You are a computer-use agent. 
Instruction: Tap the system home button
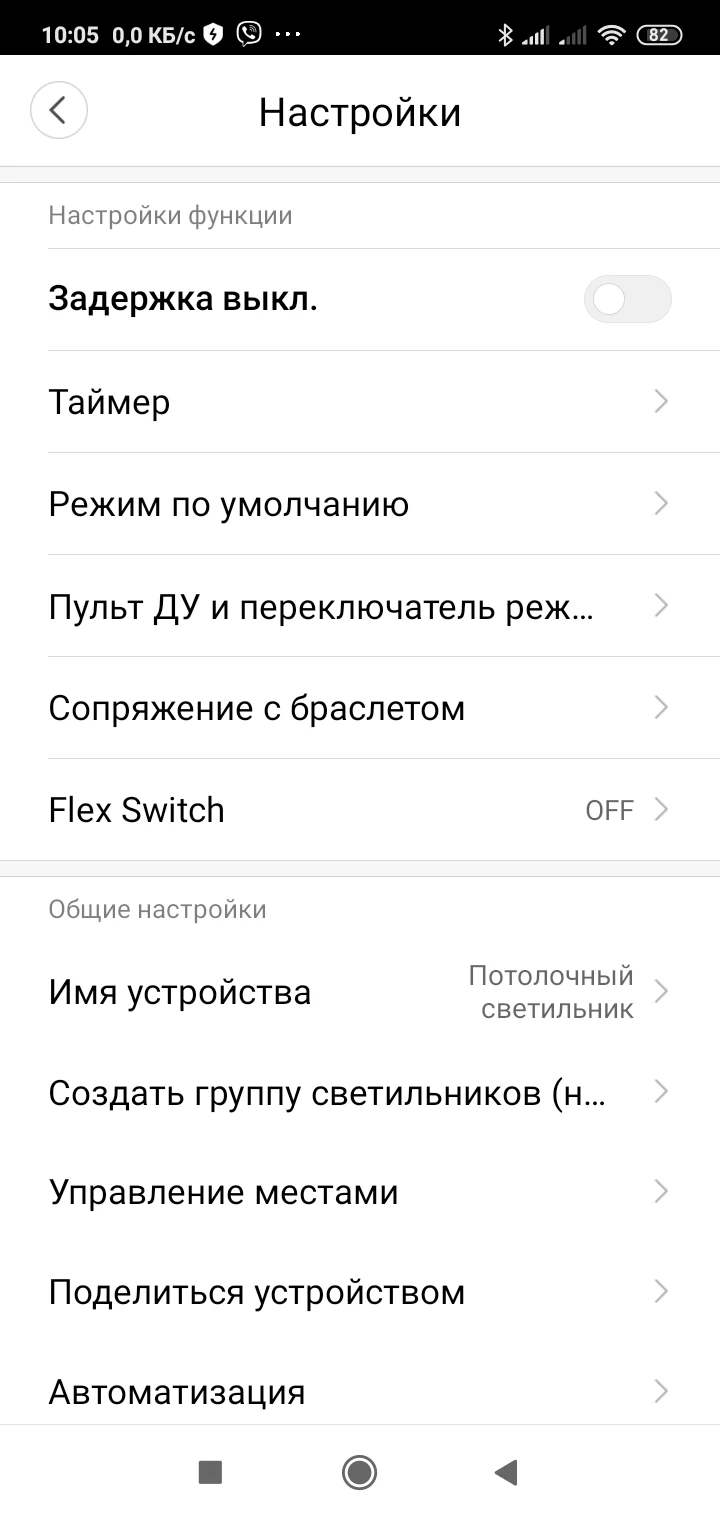pos(359,1472)
